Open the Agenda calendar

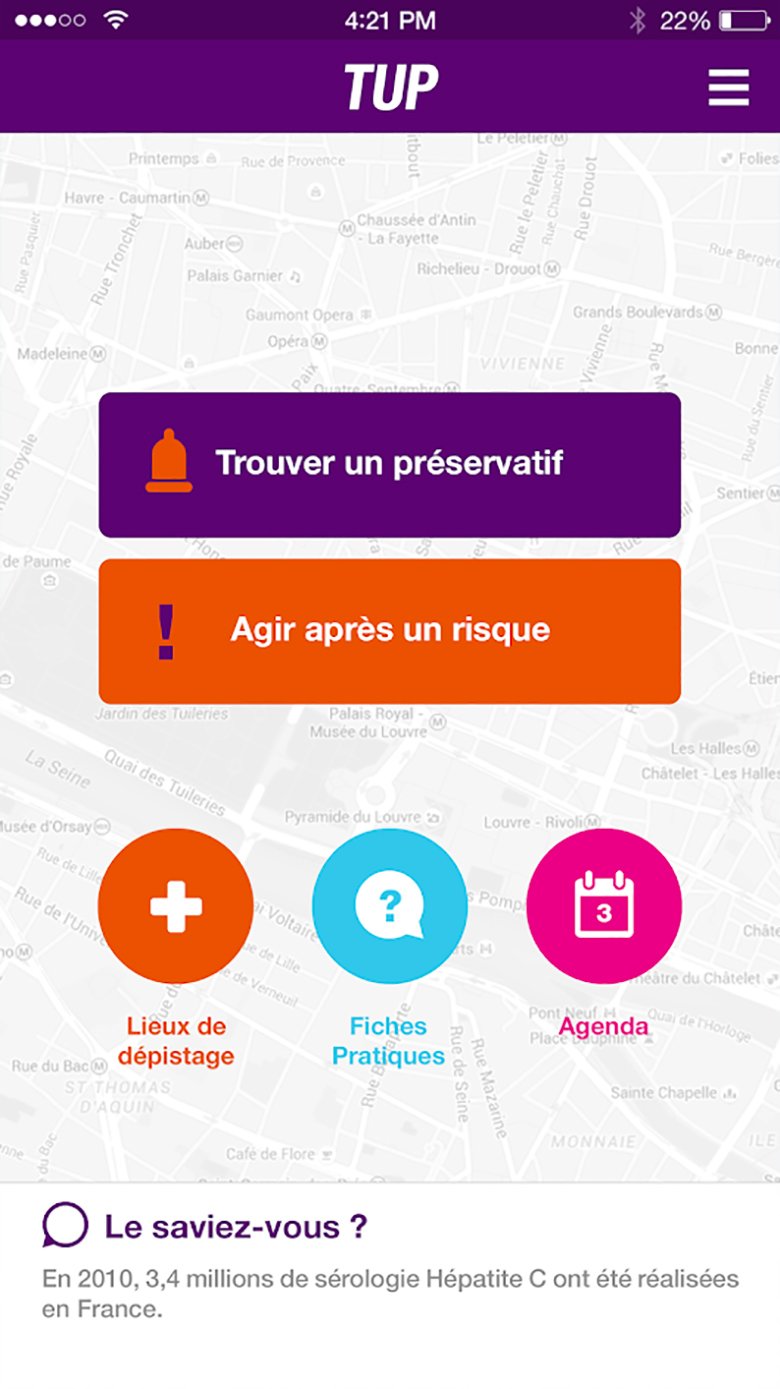603,906
